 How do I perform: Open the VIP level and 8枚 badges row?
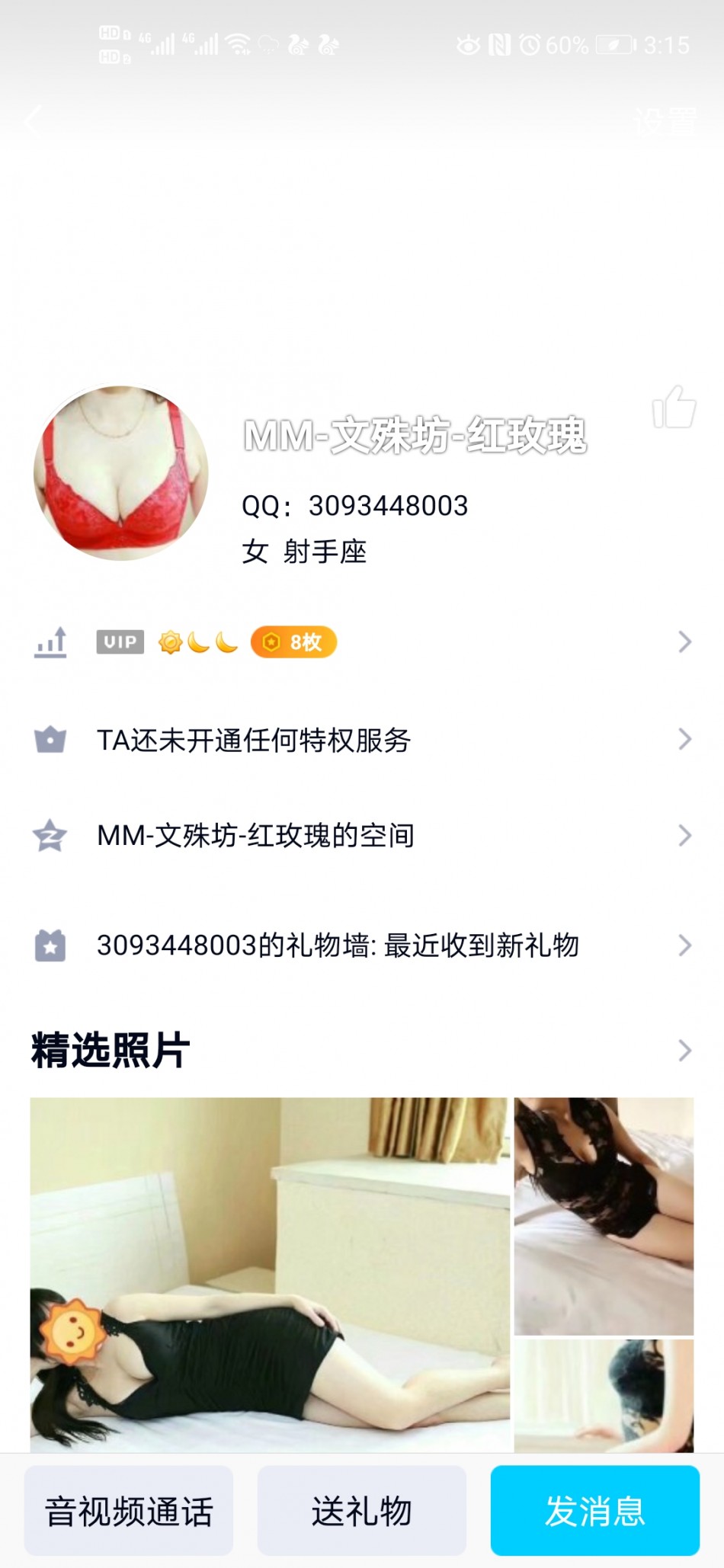pyautogui.click(x=362, y=642)
